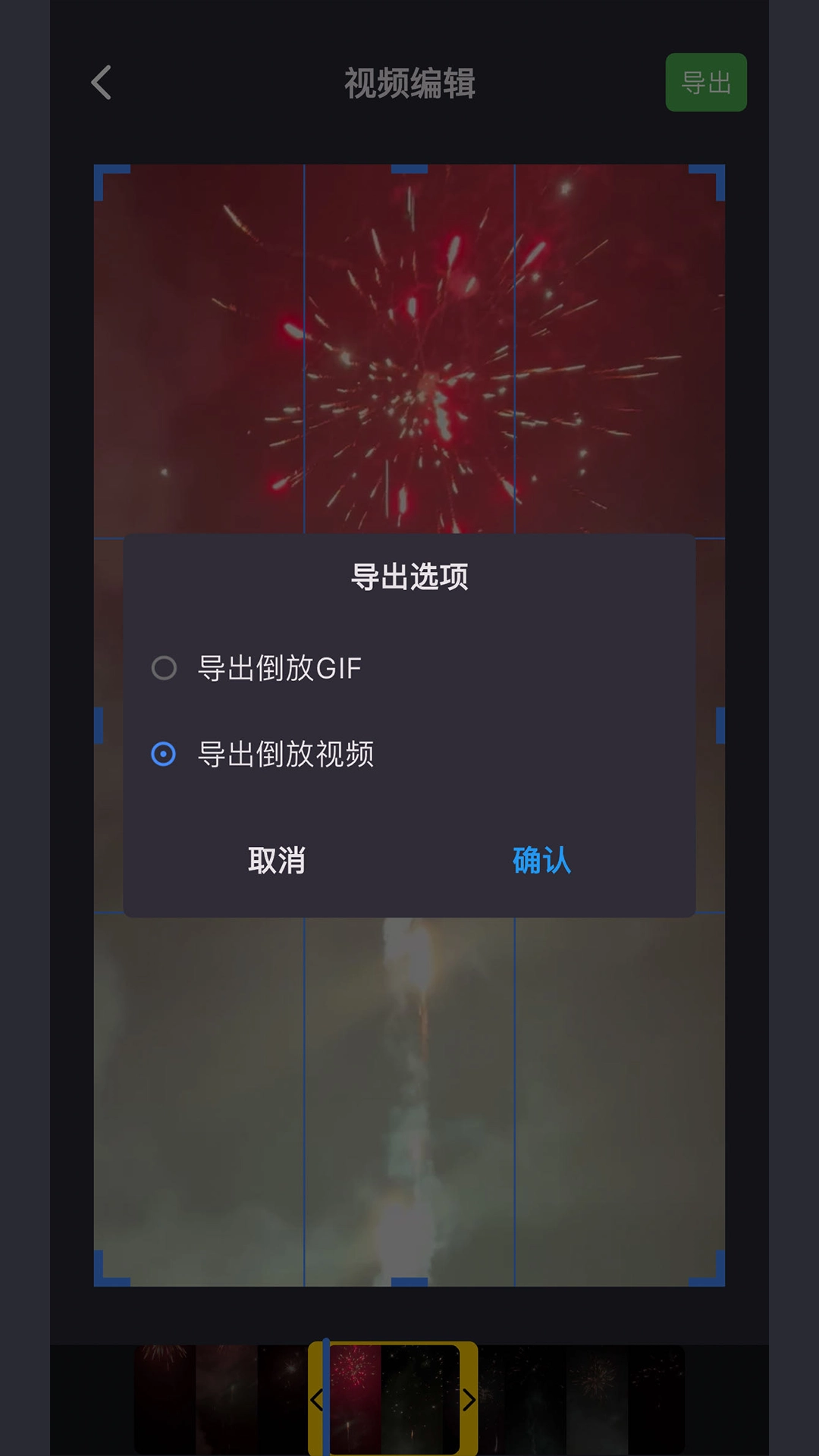This screenshot has width=819, height=1456.
Task: Tap the back arrow to exit video editing
Action: coord(101,83)
